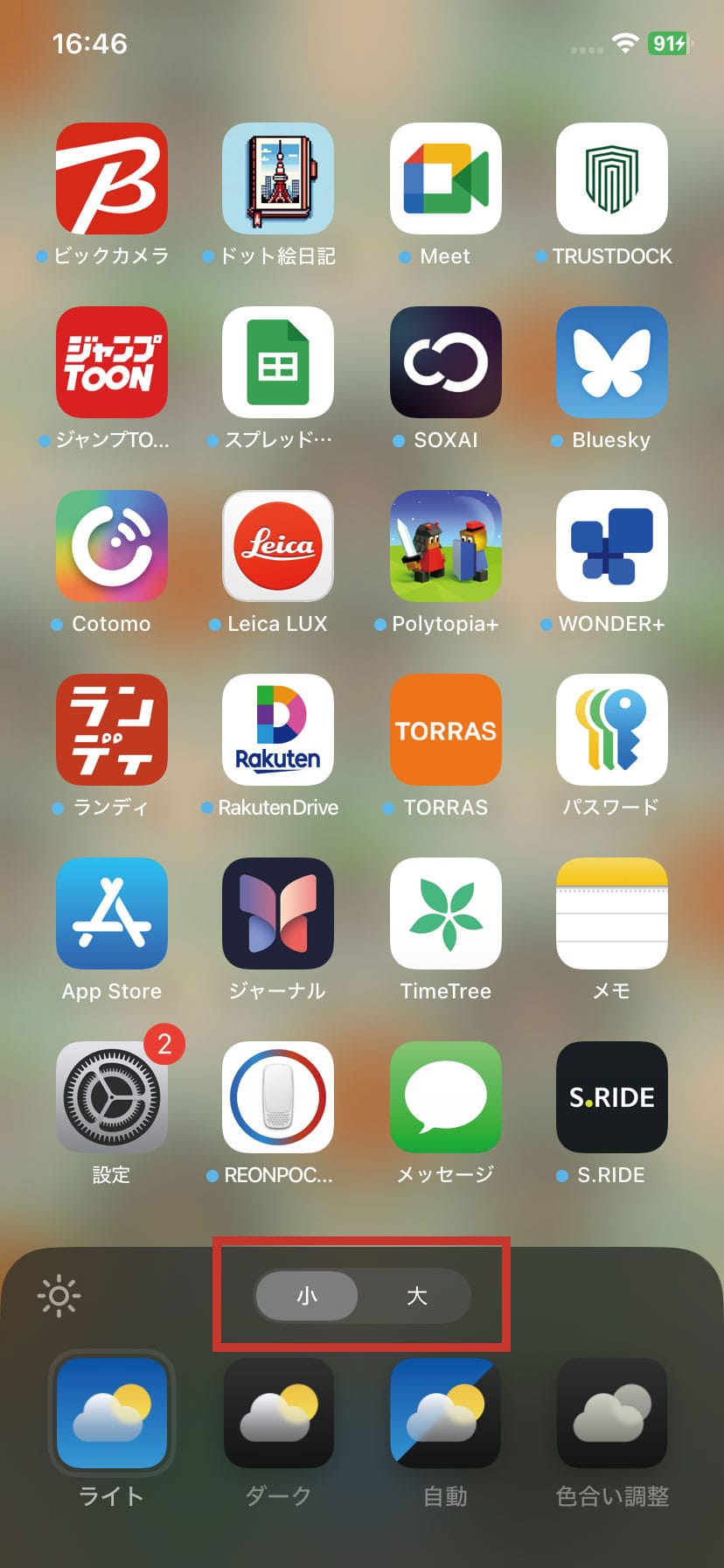
Task: Open the S.RIDE taxi app
Action: point(612,1097)
